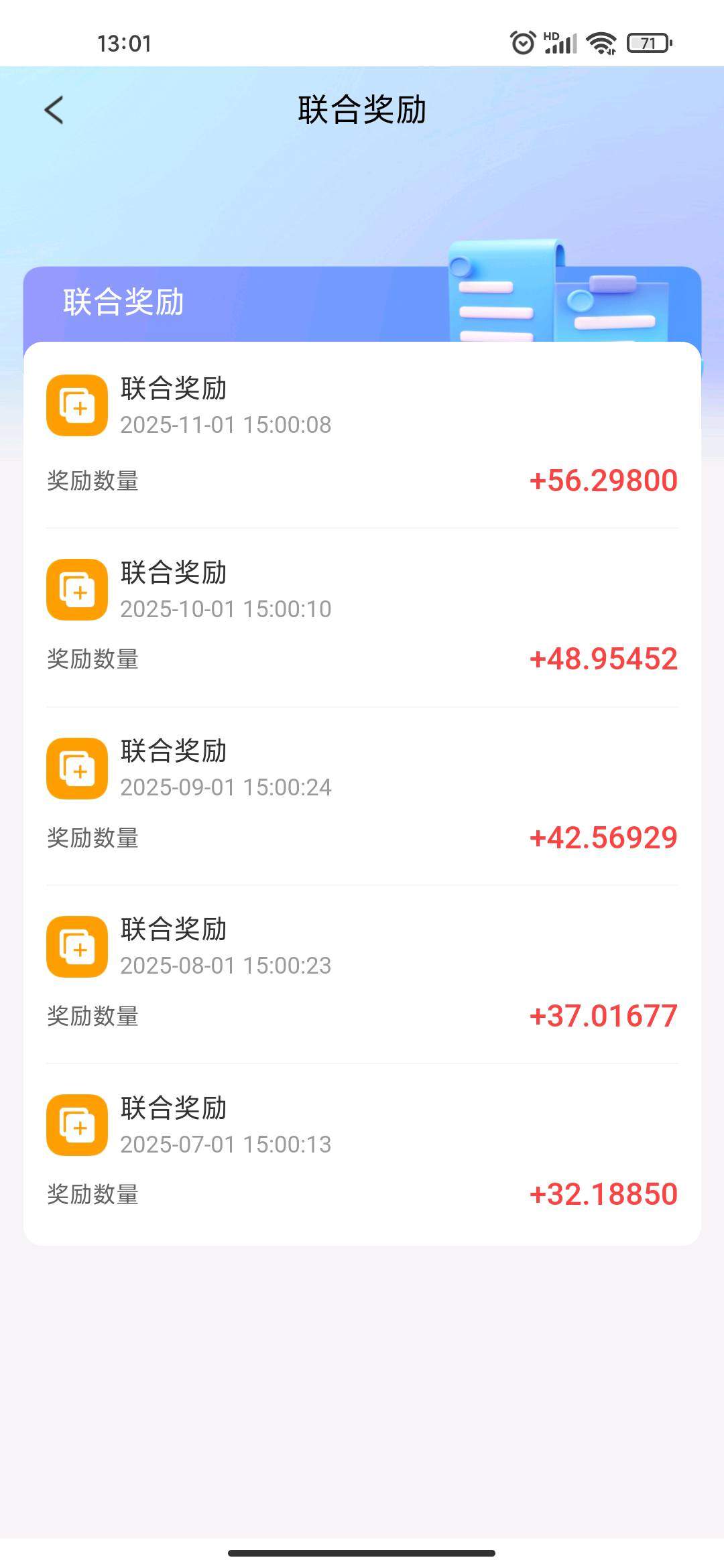
Task: Tap the 联合奖励 icon for November entry
Action: [76, 405]
